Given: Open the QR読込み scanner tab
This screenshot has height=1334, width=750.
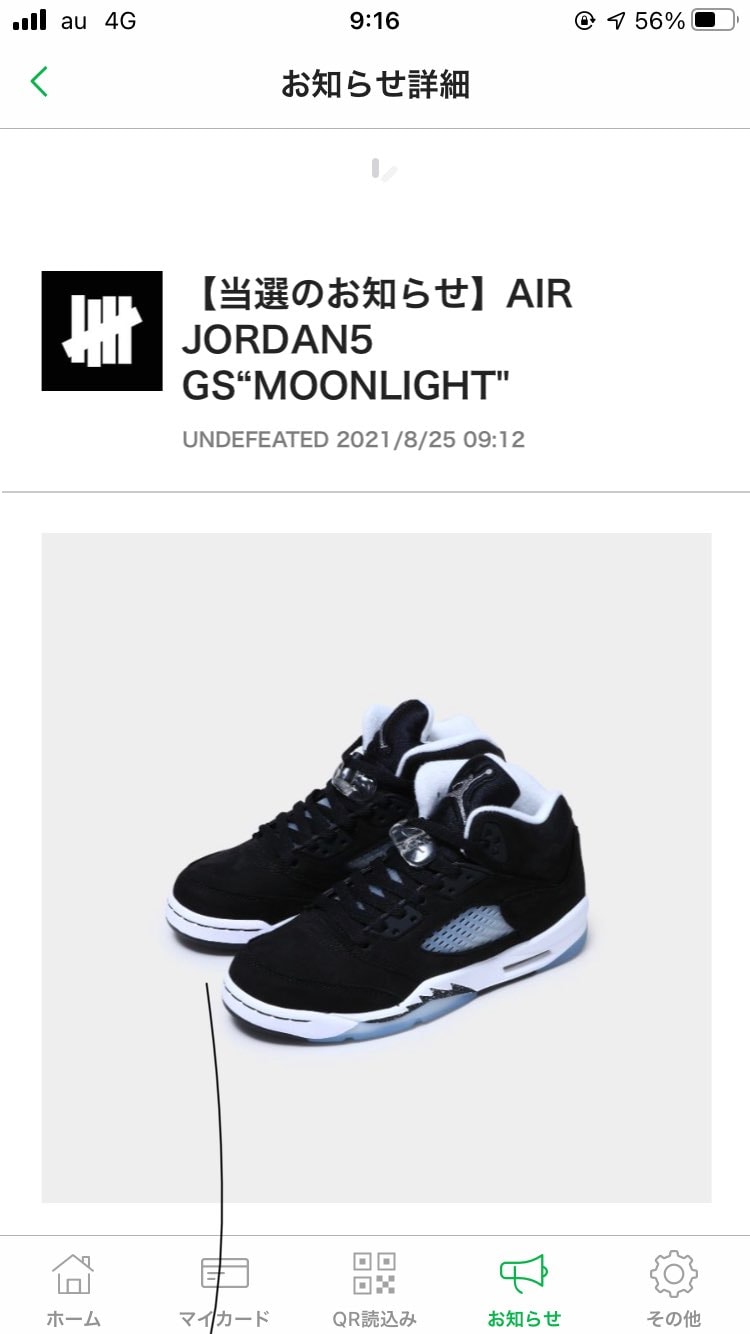Looking at the screenshot, I should [x=374, y=1288].
